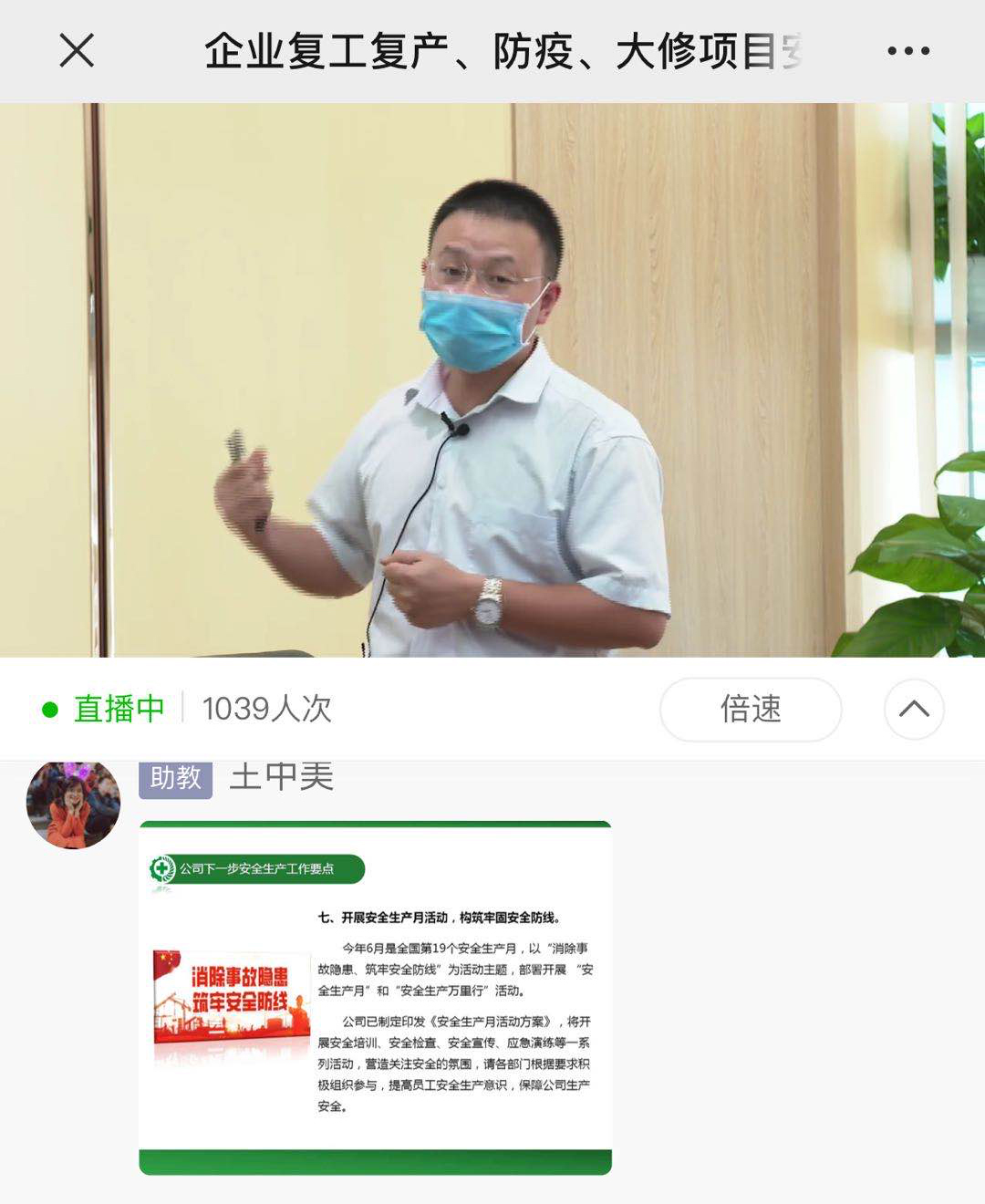Image resolution: width=985 pixels, height=1204 pixels.
Task: Collapse the panel with the up chevron
Action: (914, 709)
